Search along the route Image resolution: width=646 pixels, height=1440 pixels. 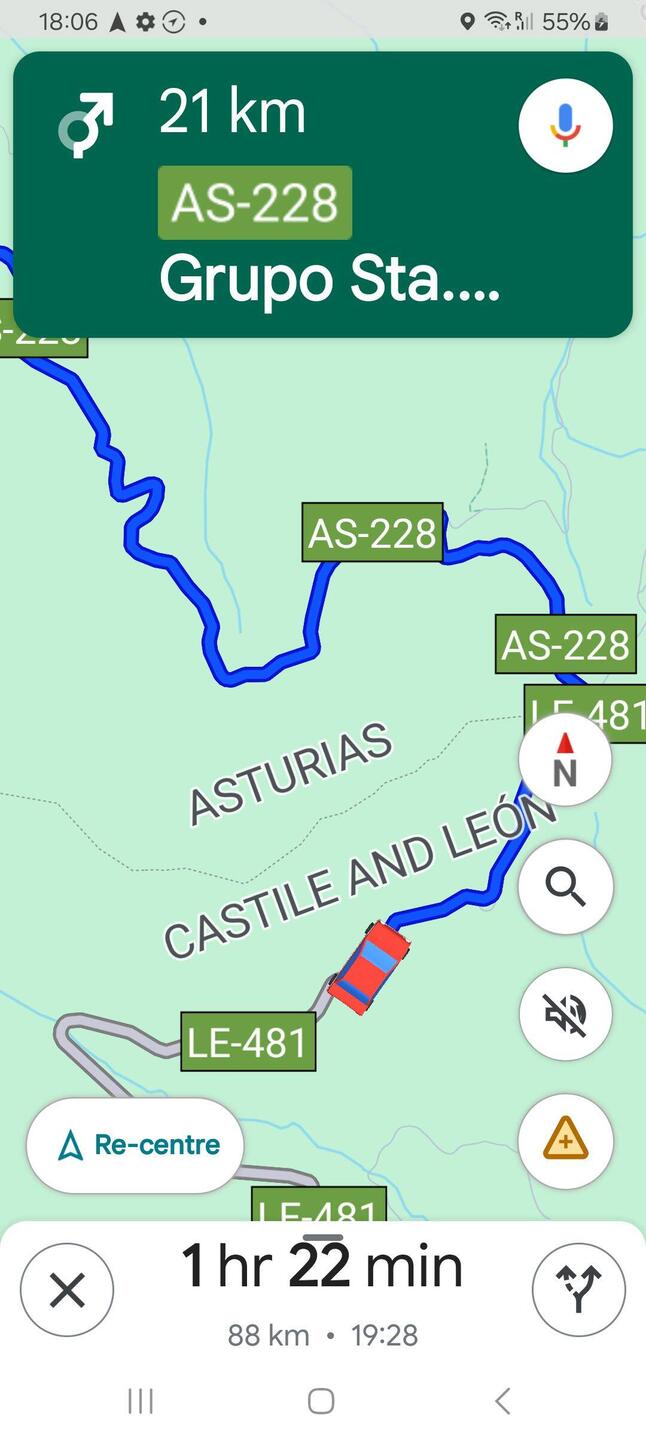click(565, 887)
